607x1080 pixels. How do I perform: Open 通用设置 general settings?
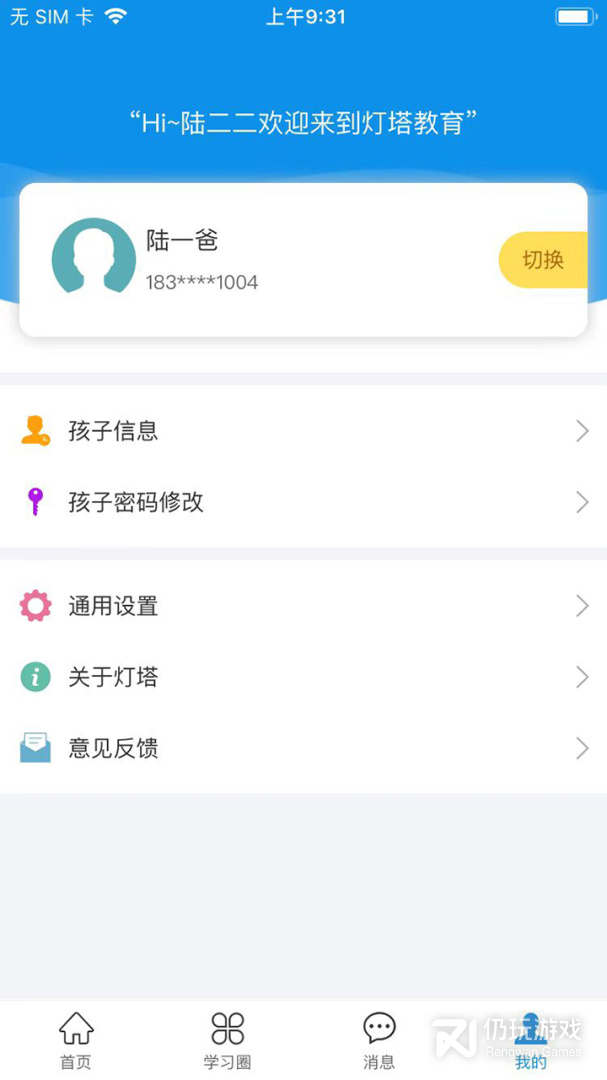tap(303, 606)
